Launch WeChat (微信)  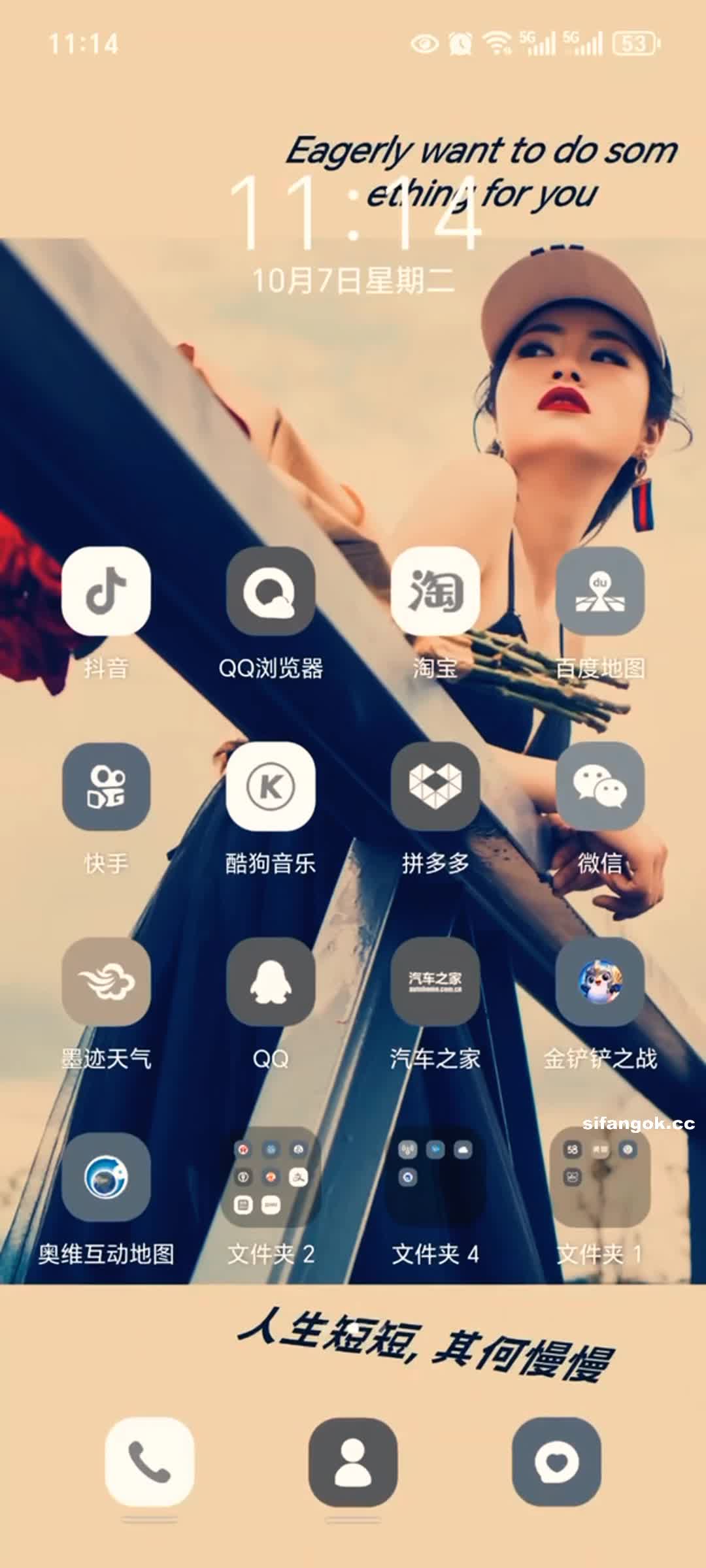click(599, 787)
